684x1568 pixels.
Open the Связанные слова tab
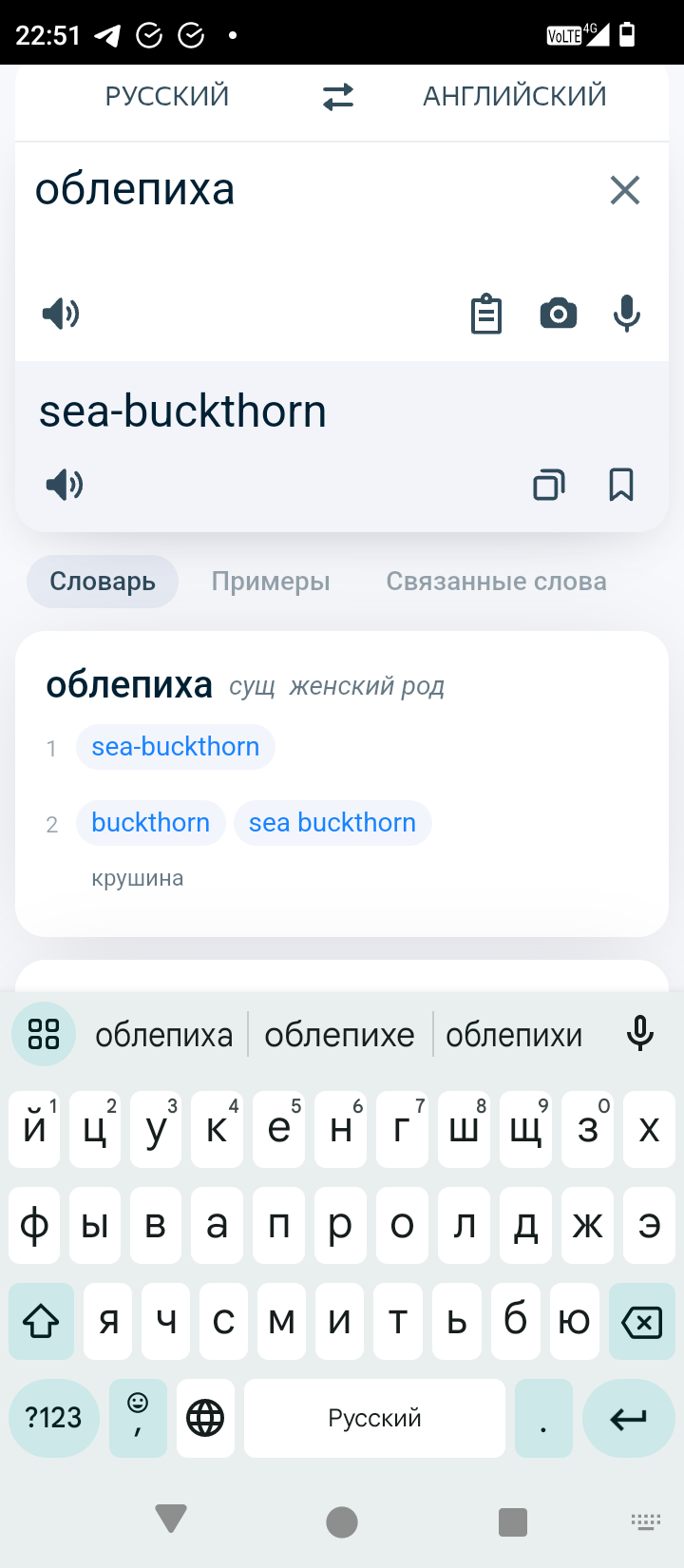(496, 582)
